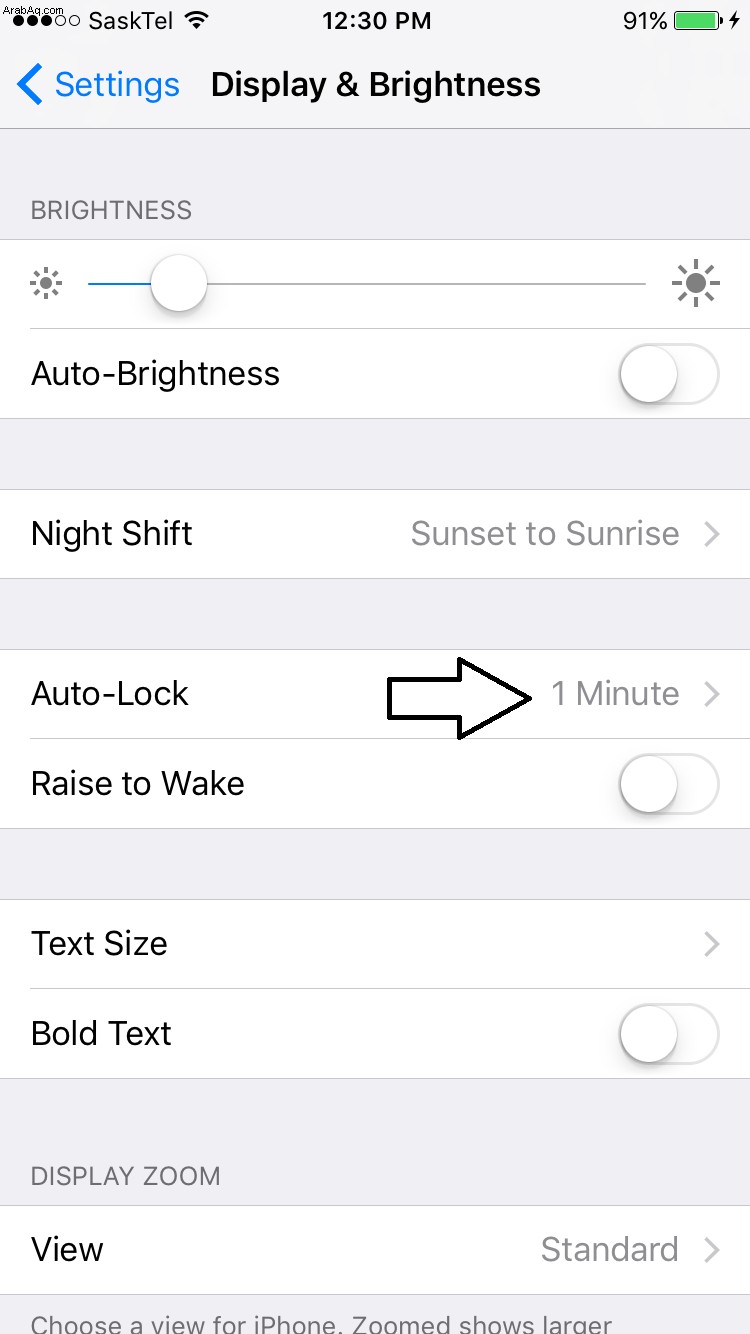Screen dimensions: 750x1334
Task: Open Text Size options
Action: pos(375,944)
